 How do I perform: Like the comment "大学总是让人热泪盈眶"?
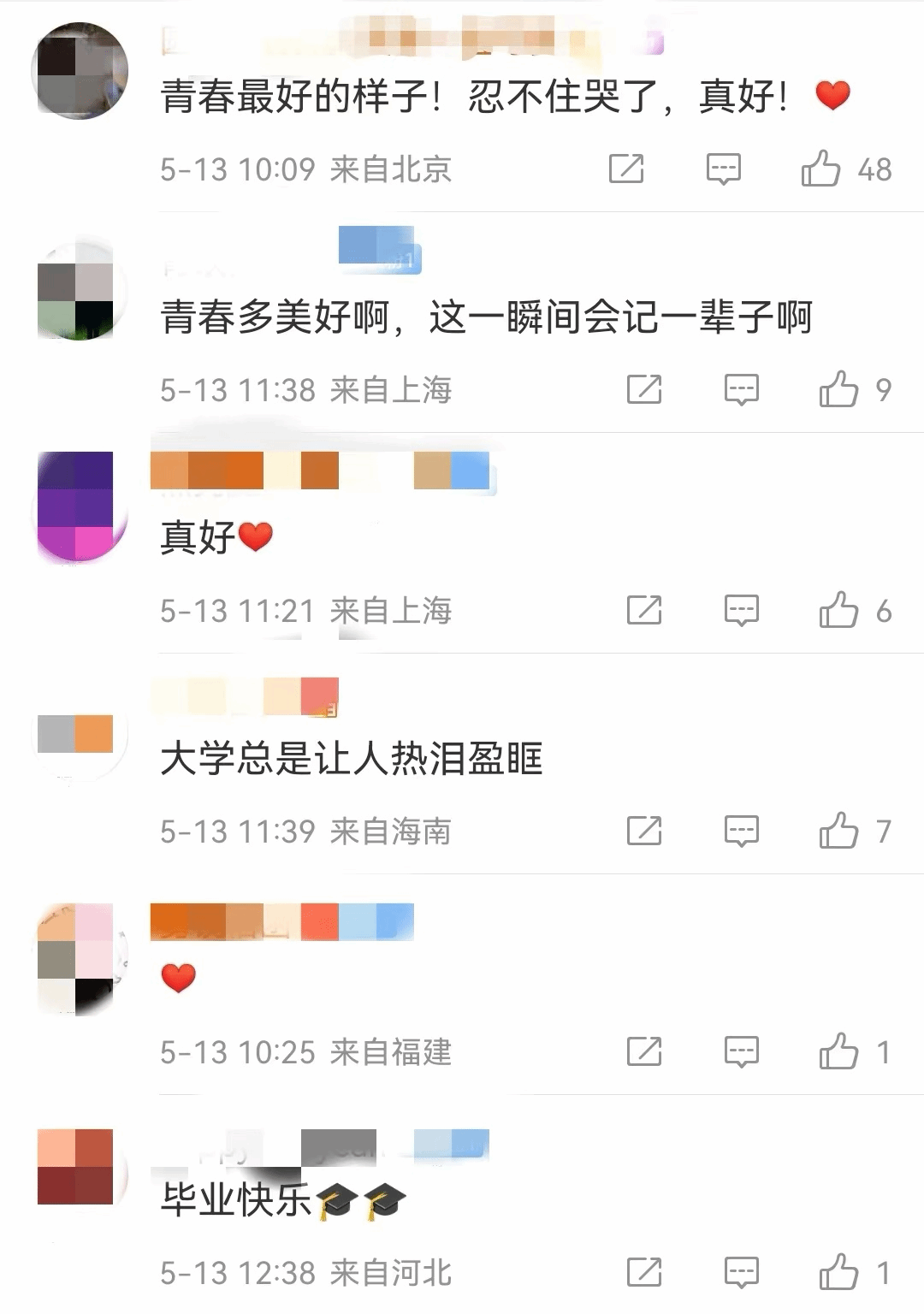coord(838,831)
